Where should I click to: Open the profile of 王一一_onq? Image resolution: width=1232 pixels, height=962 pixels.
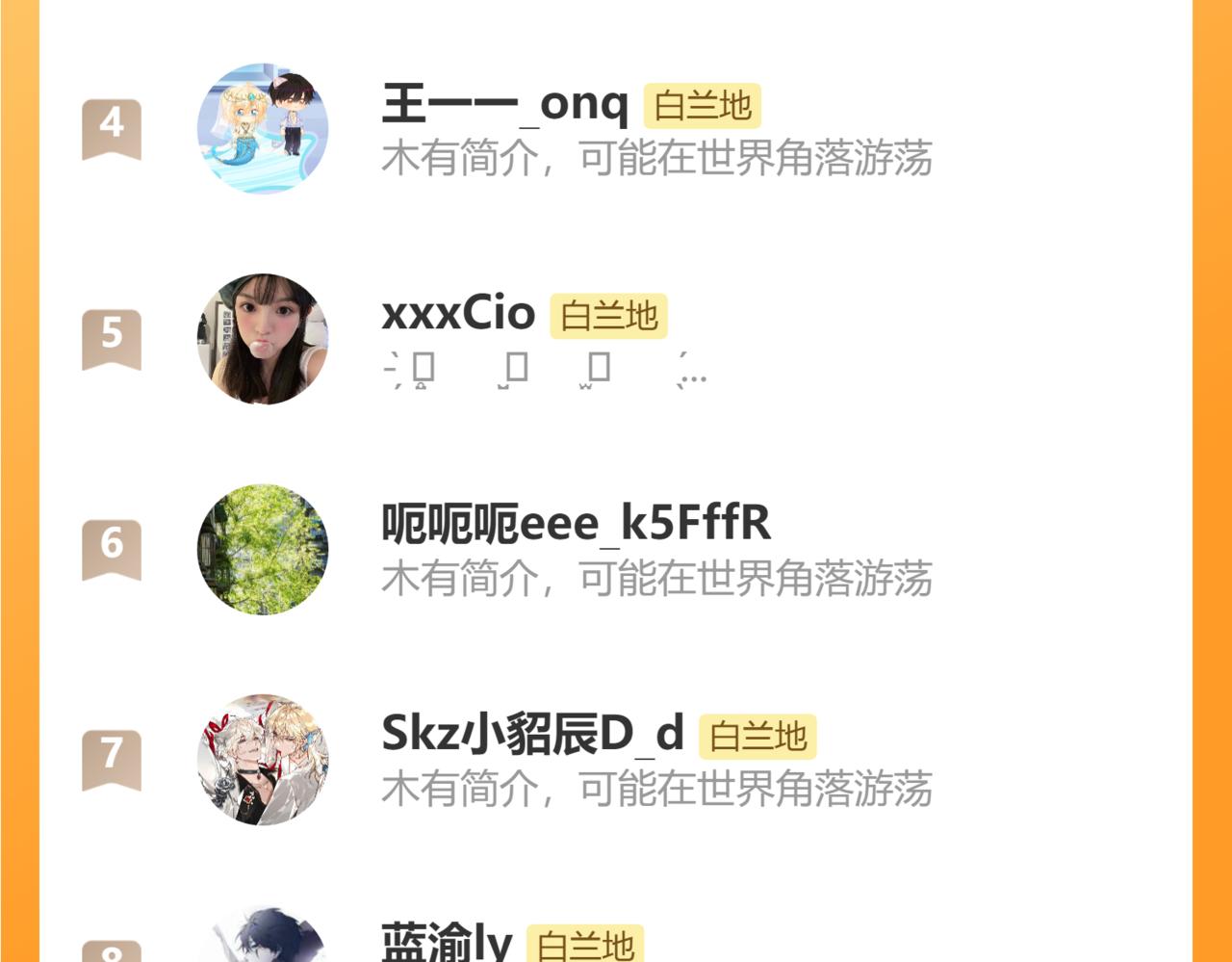pos(504,104)
